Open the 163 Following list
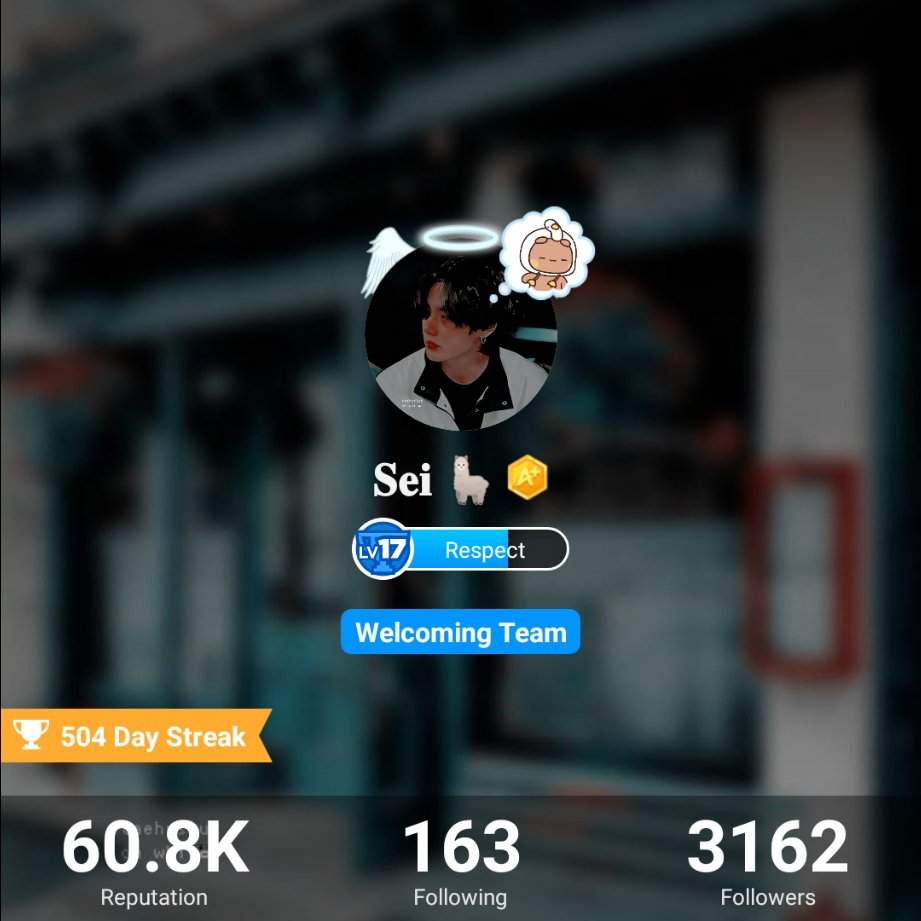 point(461,861)
